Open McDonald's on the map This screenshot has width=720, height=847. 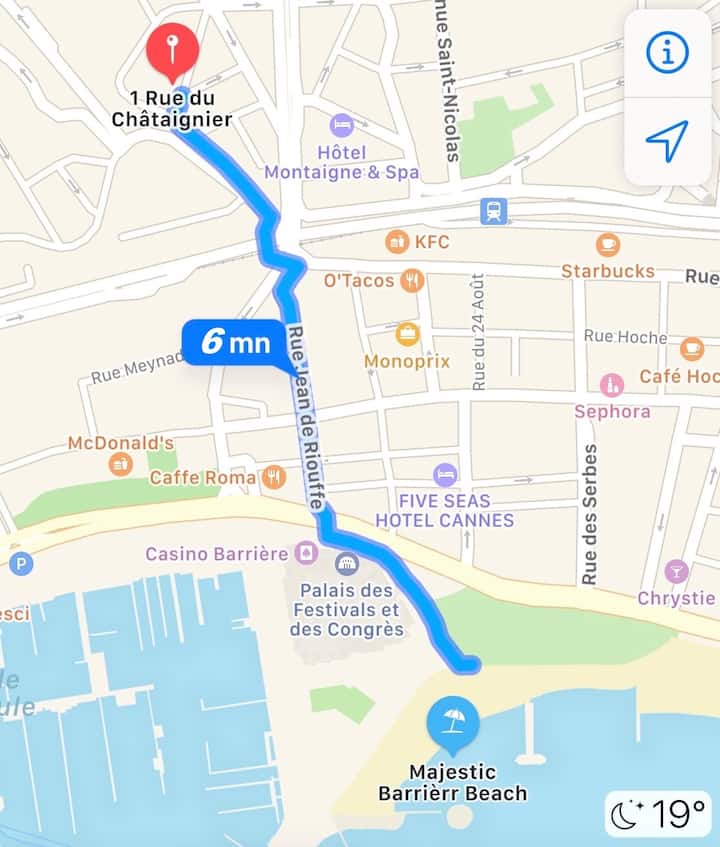121,463
